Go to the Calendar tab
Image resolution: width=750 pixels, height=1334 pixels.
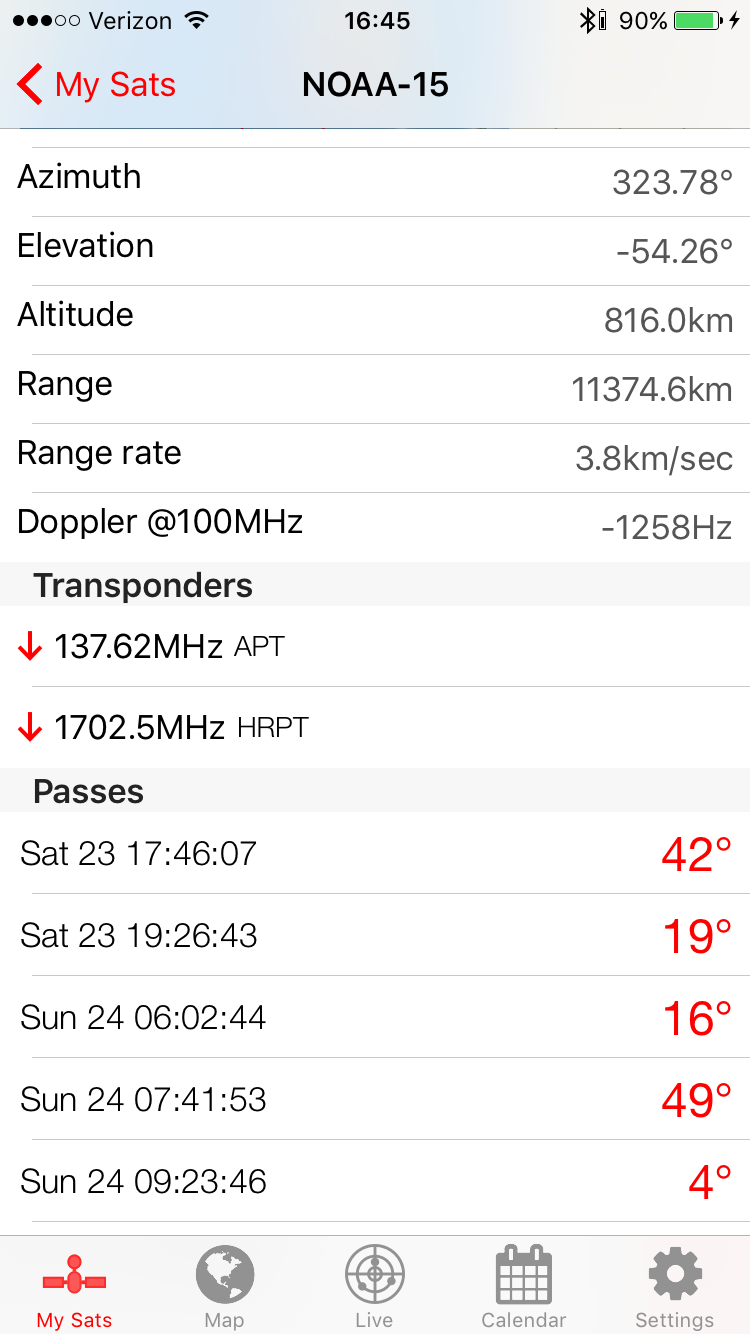524,1287
